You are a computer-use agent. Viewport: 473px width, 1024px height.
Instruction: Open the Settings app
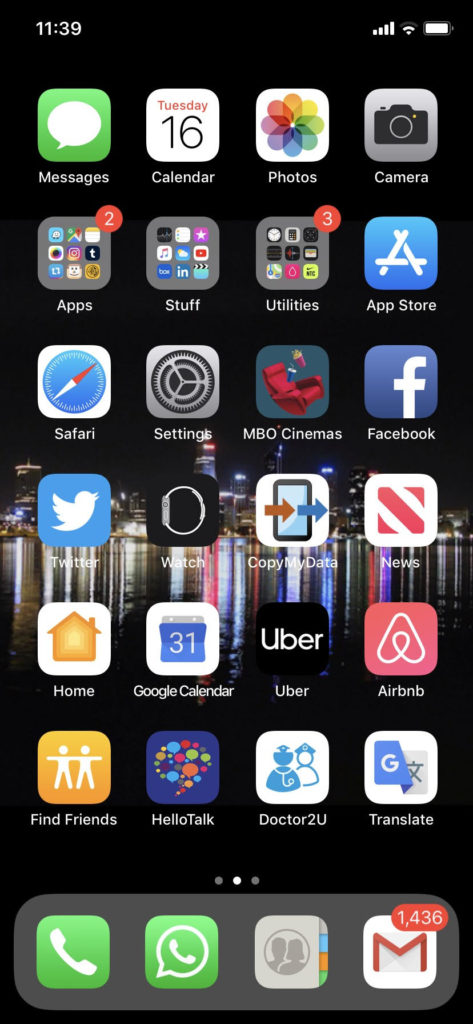[x=183, y=381]
